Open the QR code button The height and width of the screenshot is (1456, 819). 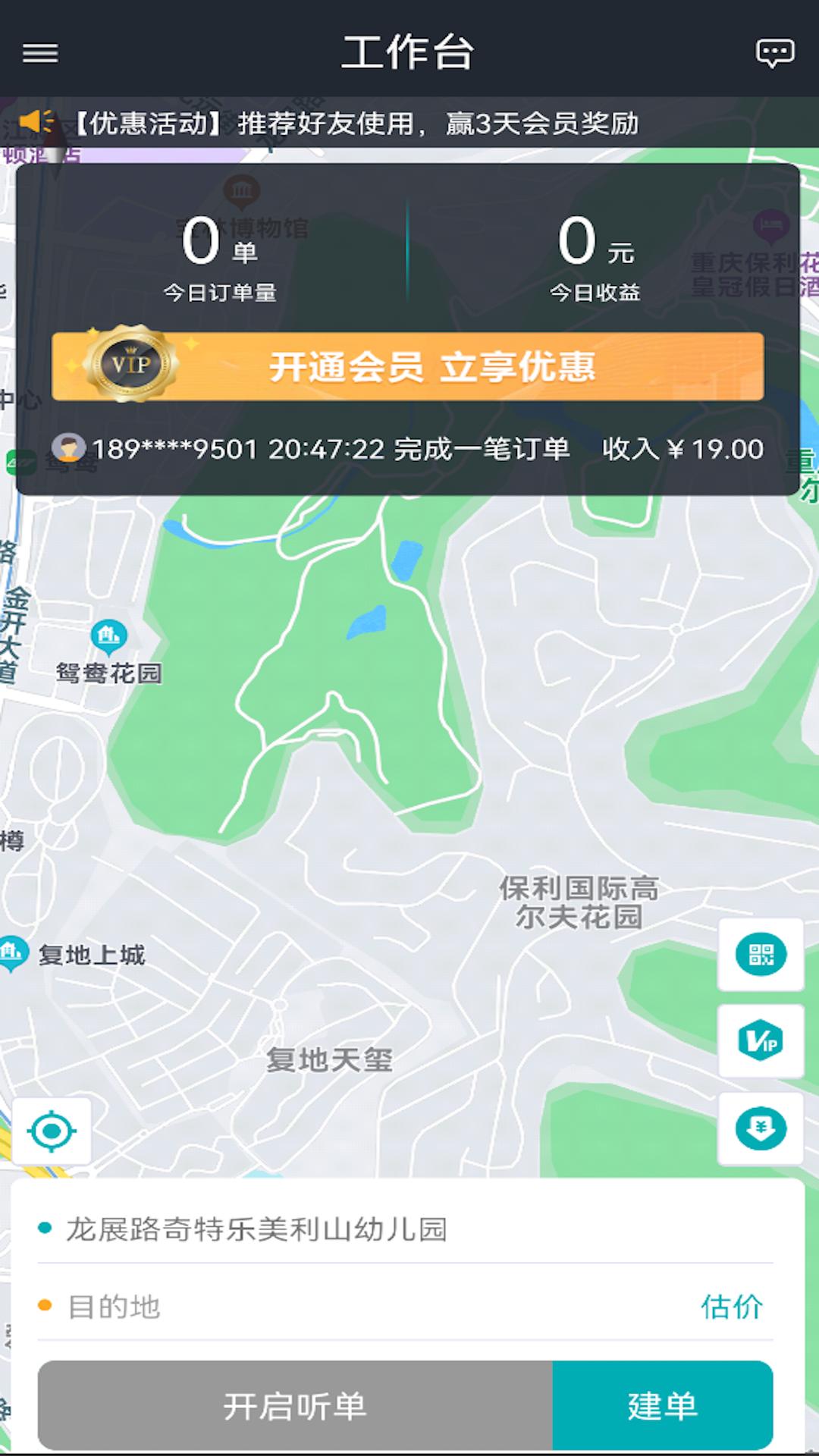761,954
